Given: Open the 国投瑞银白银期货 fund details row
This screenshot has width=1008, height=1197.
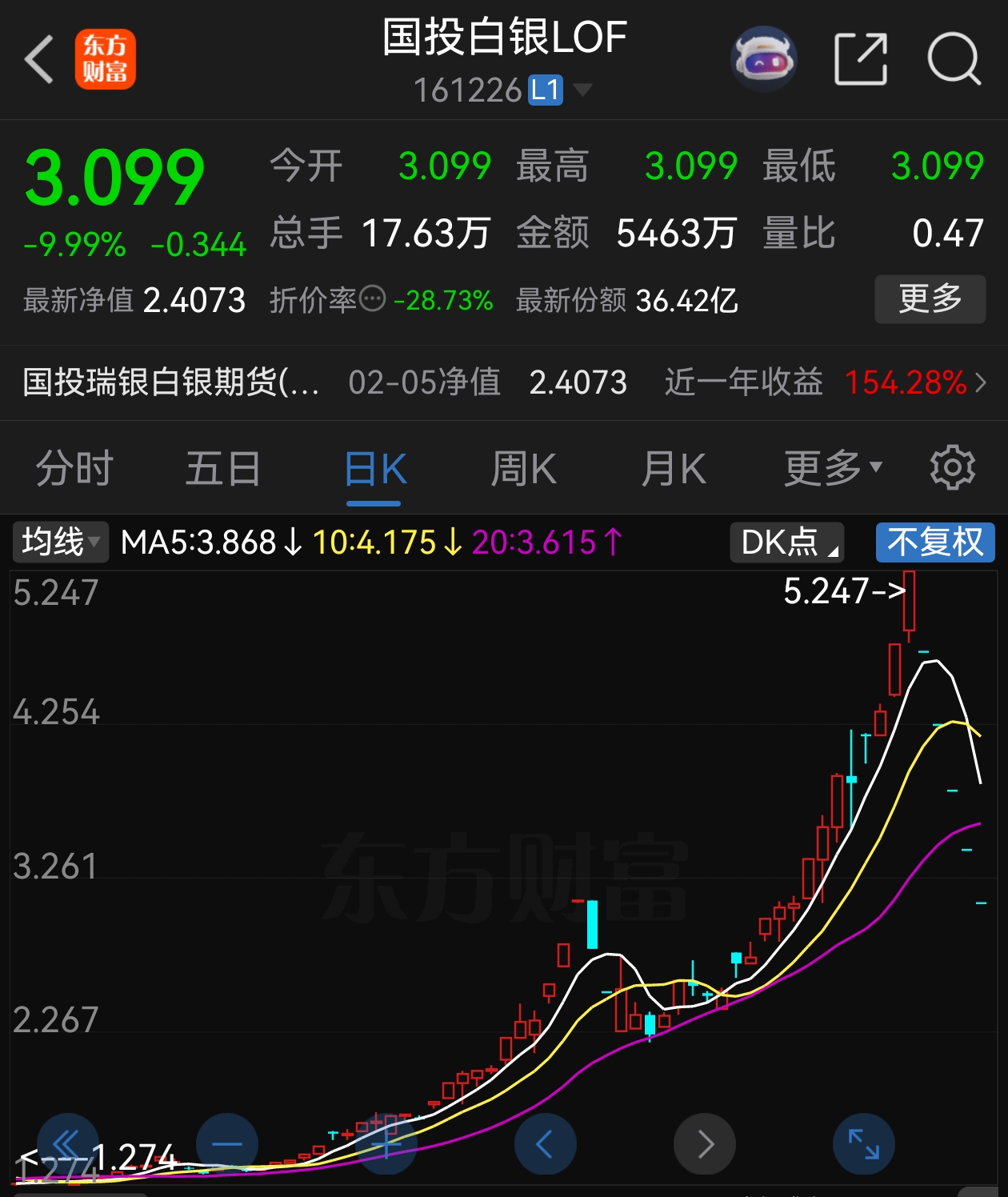Looking at the screenshot, I should pyautogui.click(x=504, y=382).
